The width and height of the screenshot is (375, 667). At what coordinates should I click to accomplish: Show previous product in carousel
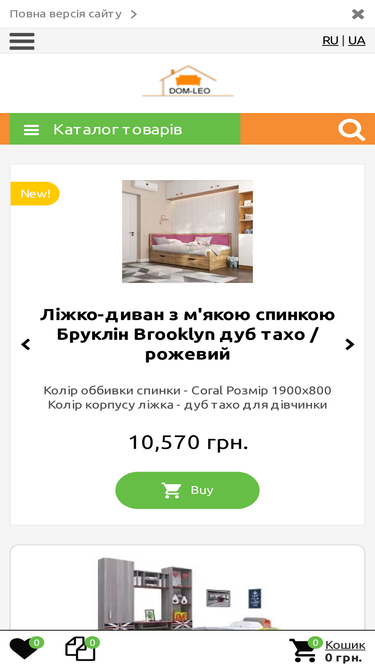tap(26, 344)
